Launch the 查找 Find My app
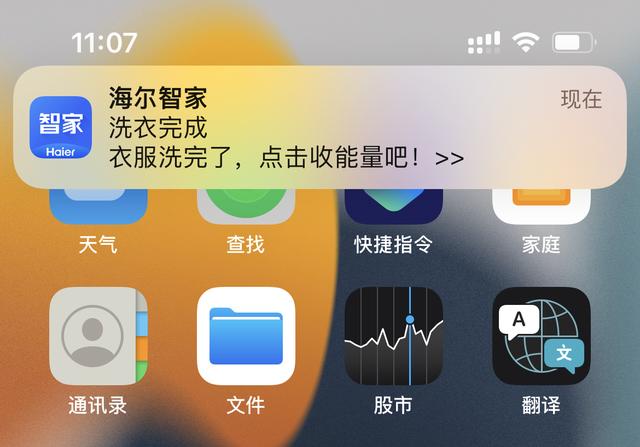This screenshot has height=447, width=640. point(246,208)
